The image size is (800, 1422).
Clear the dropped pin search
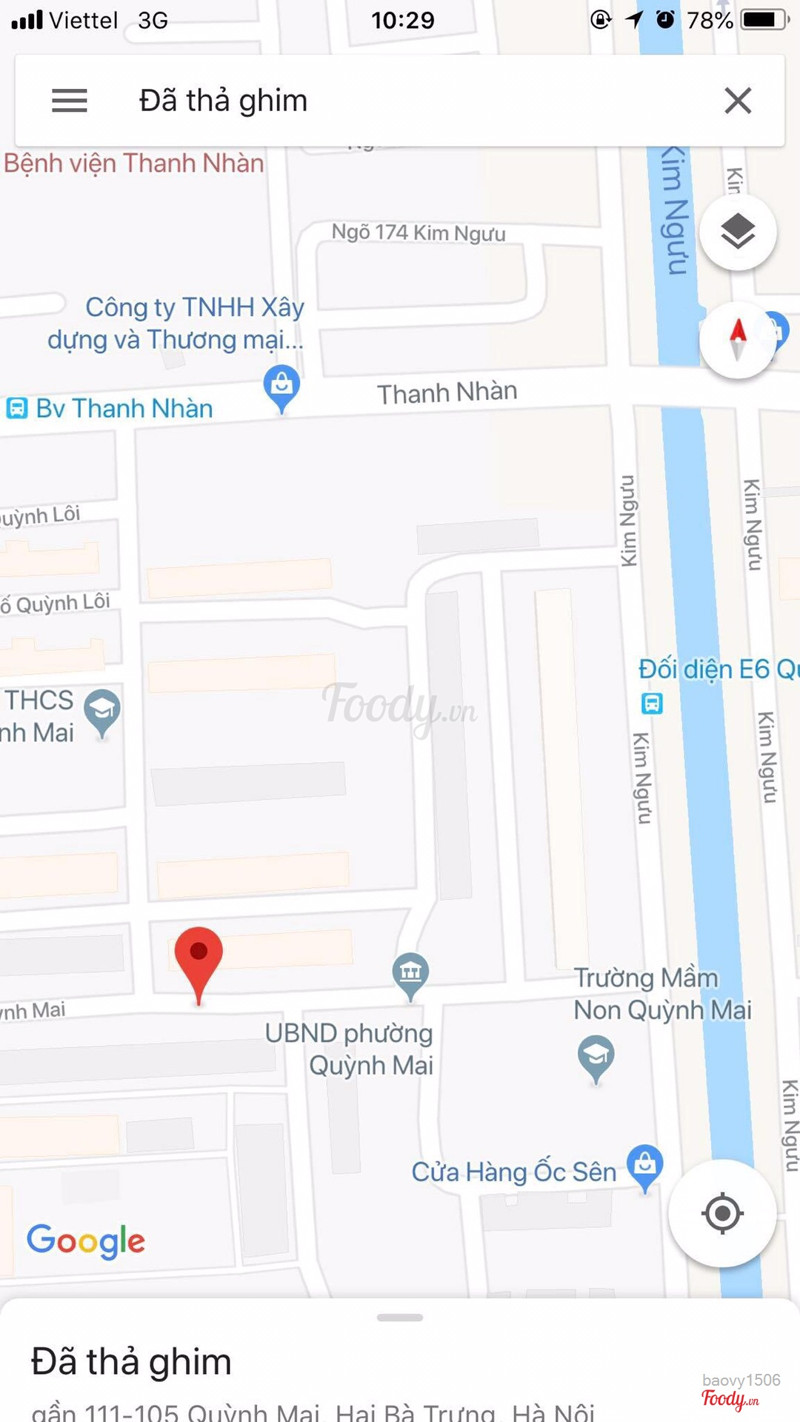click(738, 100)
